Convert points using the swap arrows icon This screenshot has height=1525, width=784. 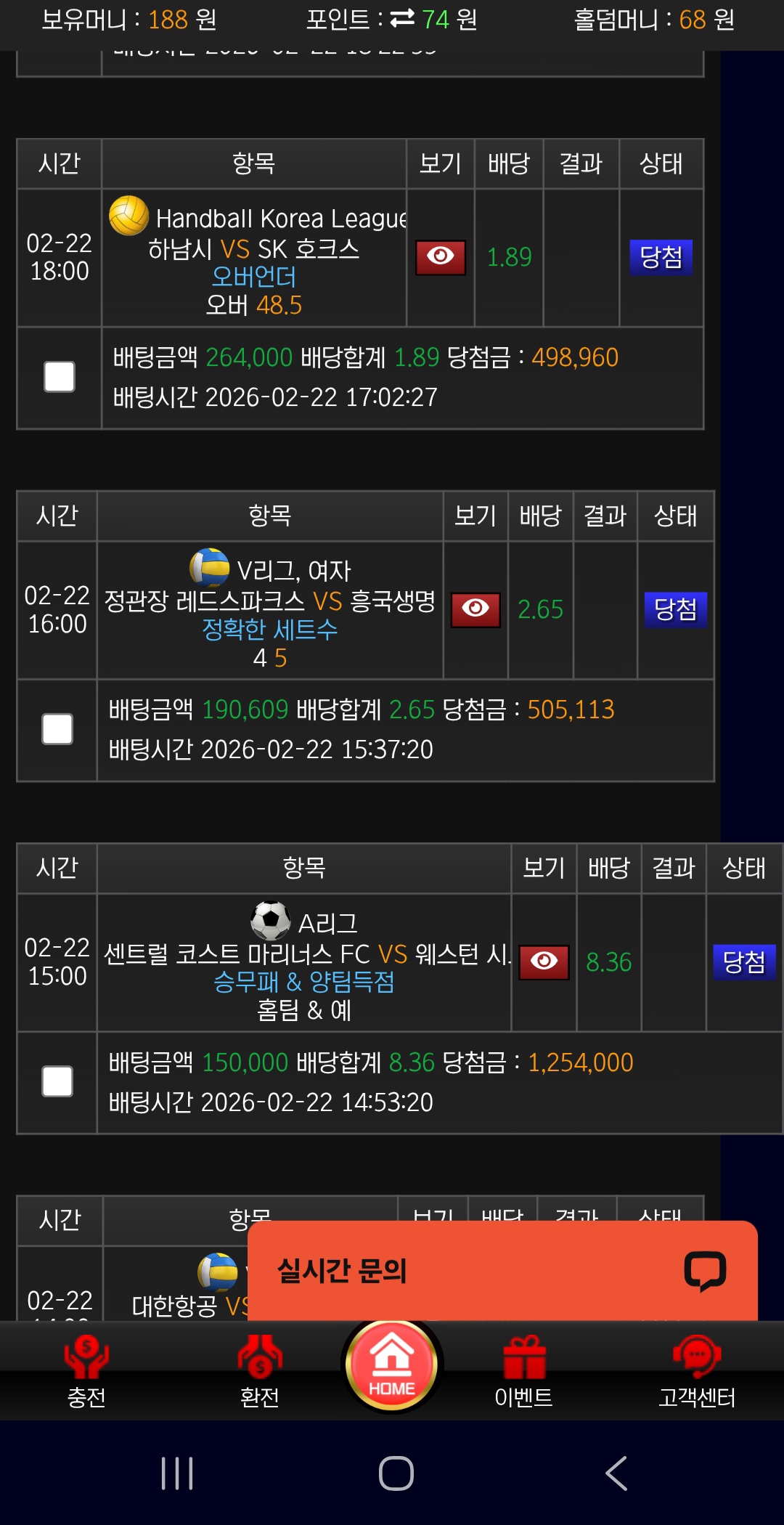click(402, 18)
